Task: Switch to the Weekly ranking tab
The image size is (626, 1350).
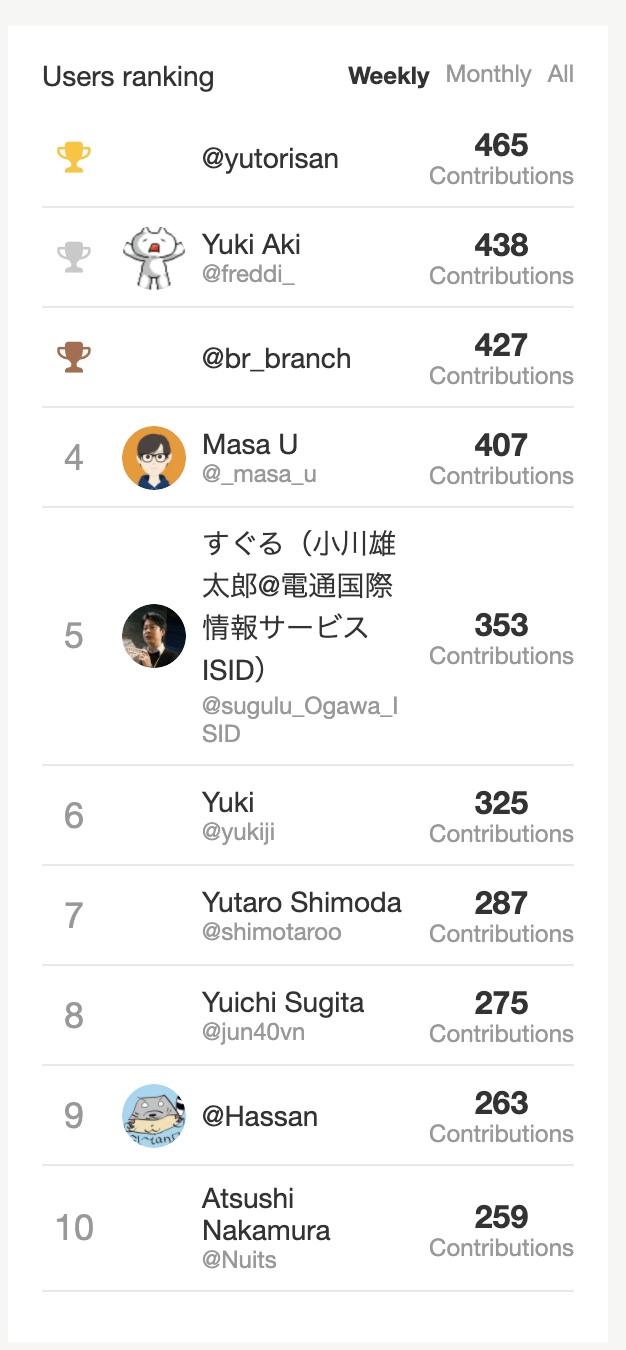Action: [x=388, y=76]
